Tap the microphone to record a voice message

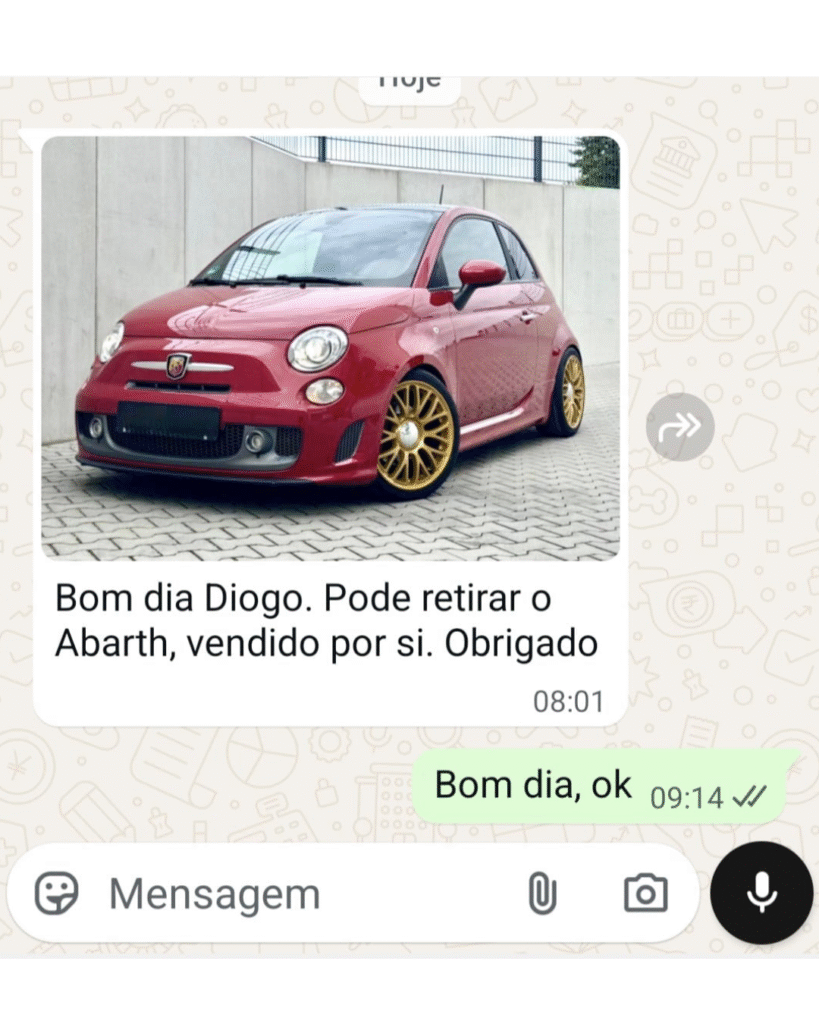point(762,892)
